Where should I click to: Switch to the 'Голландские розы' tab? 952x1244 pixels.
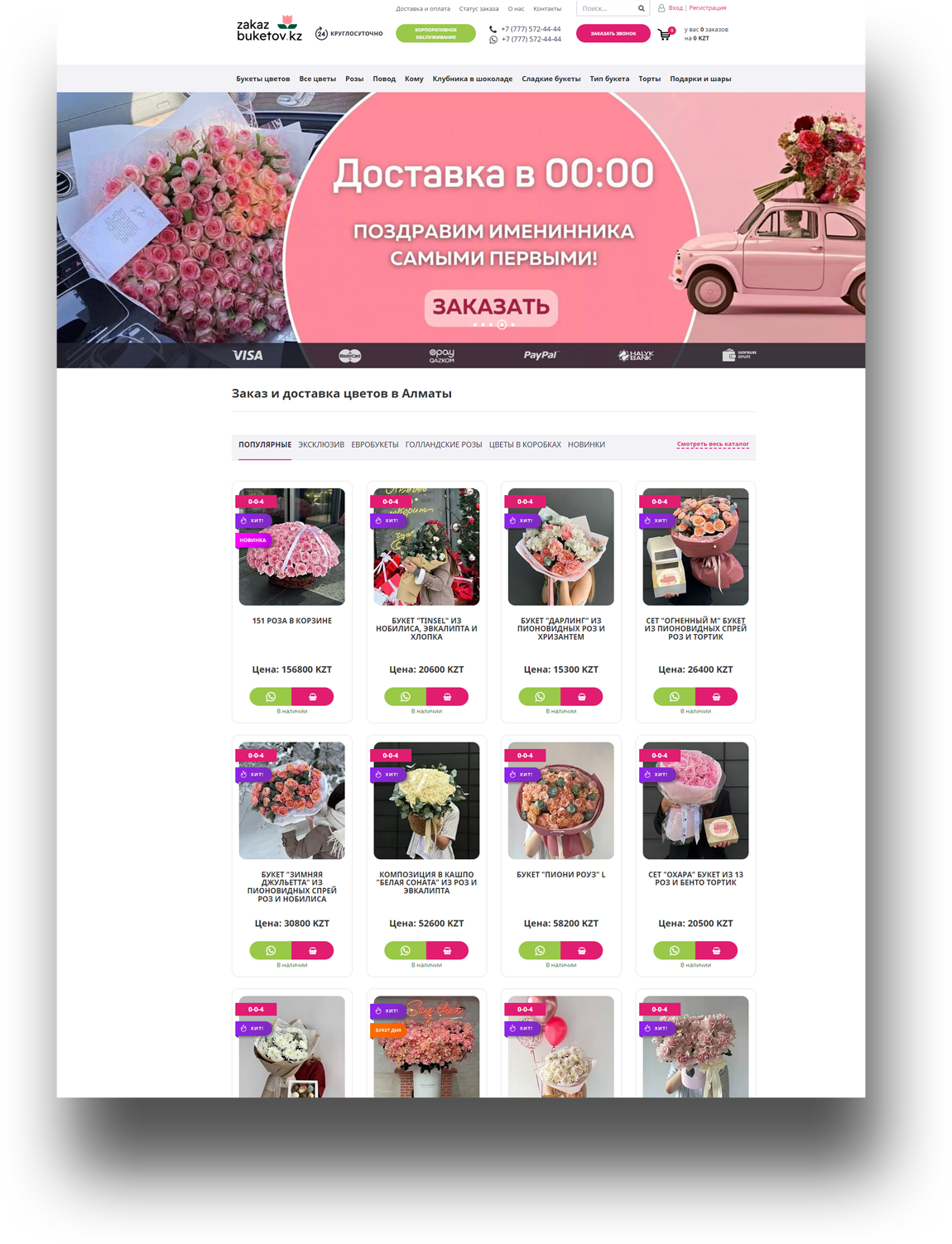point(444,445)
